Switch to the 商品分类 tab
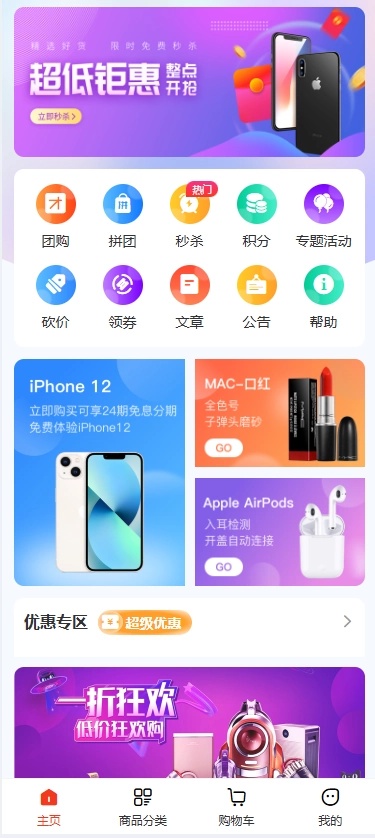The width and height of the screenshot is (375, 838). coord(143,808)
